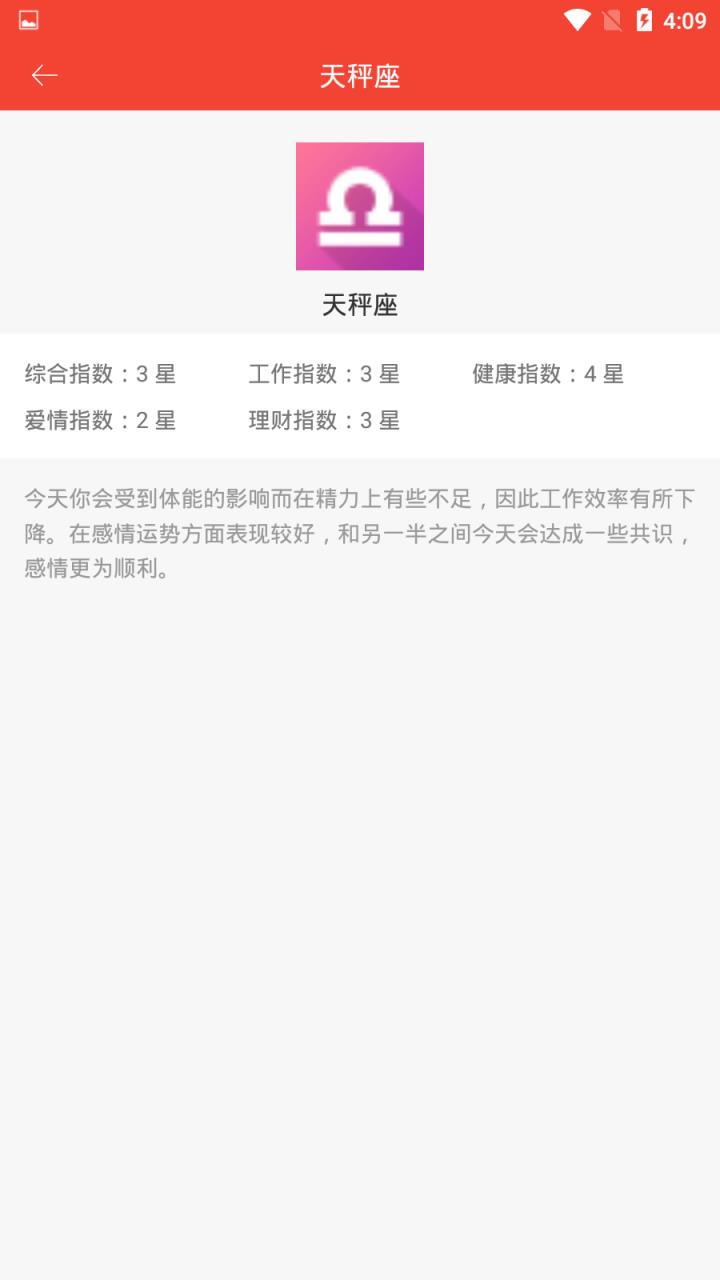
Task: Click the back arrow in the header
Action: click(43, 75)
